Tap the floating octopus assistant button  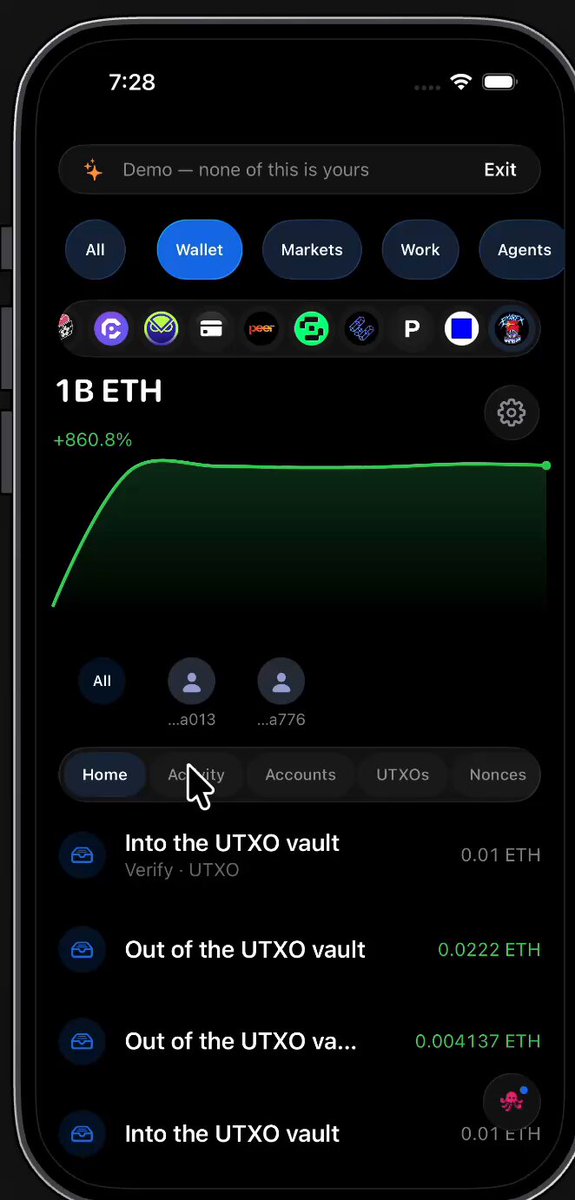[x=512, y=1101]
